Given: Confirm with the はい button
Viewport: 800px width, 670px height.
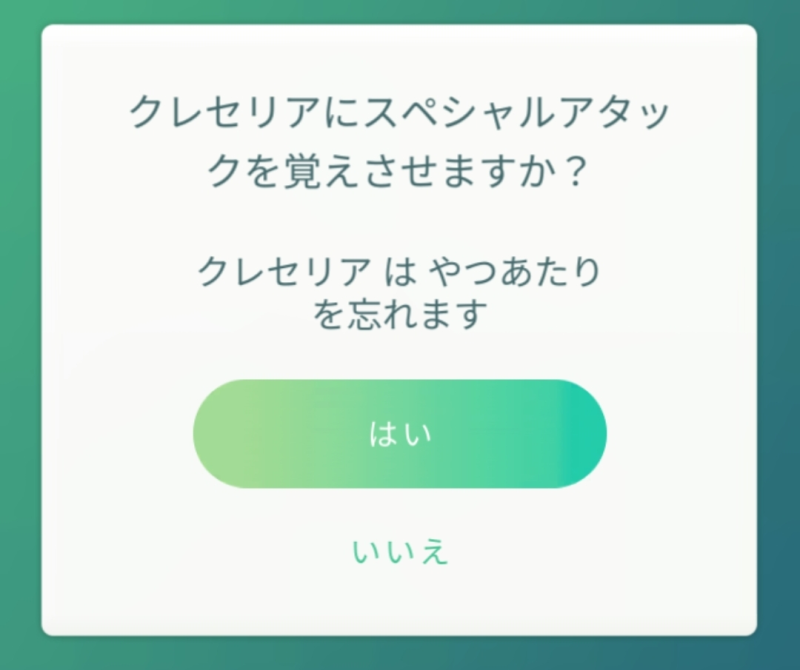Looking at the screenshot, I should pyautogui.click(x=399, y=434).
